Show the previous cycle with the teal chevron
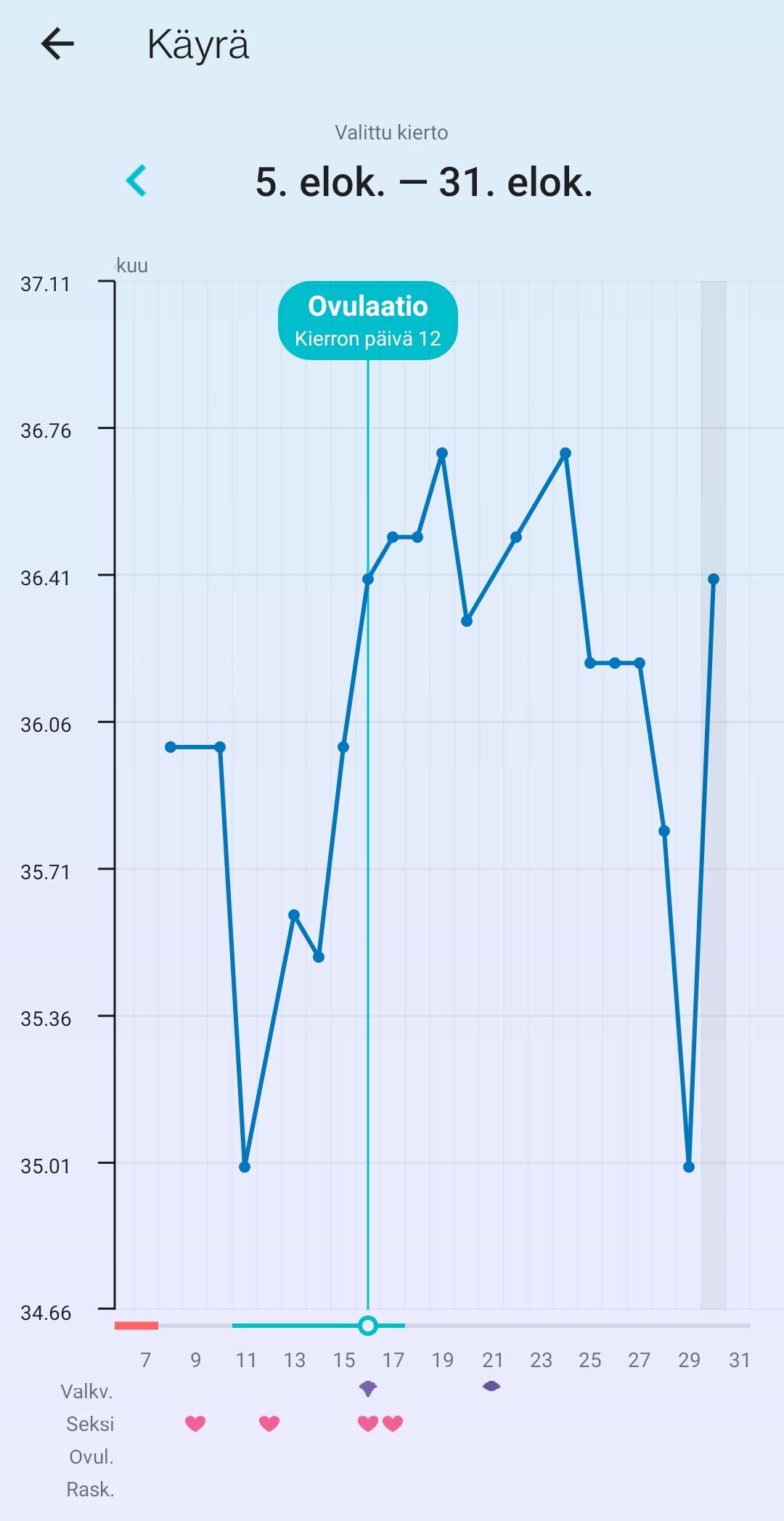The width and height of the screenshot is (784, 1521). (x=136, y=181)
